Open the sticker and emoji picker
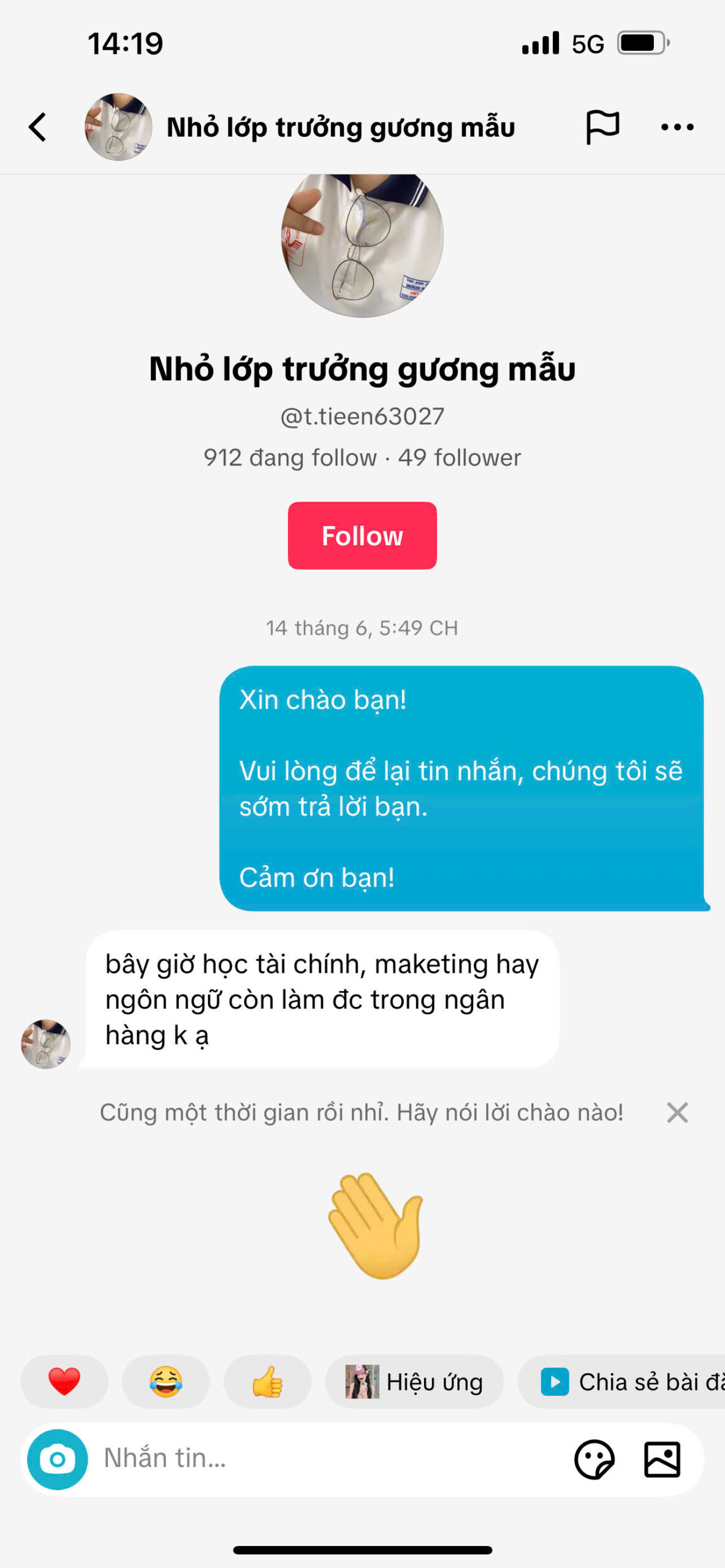Screen dimensions: 725x1568 click(594, 1459)
